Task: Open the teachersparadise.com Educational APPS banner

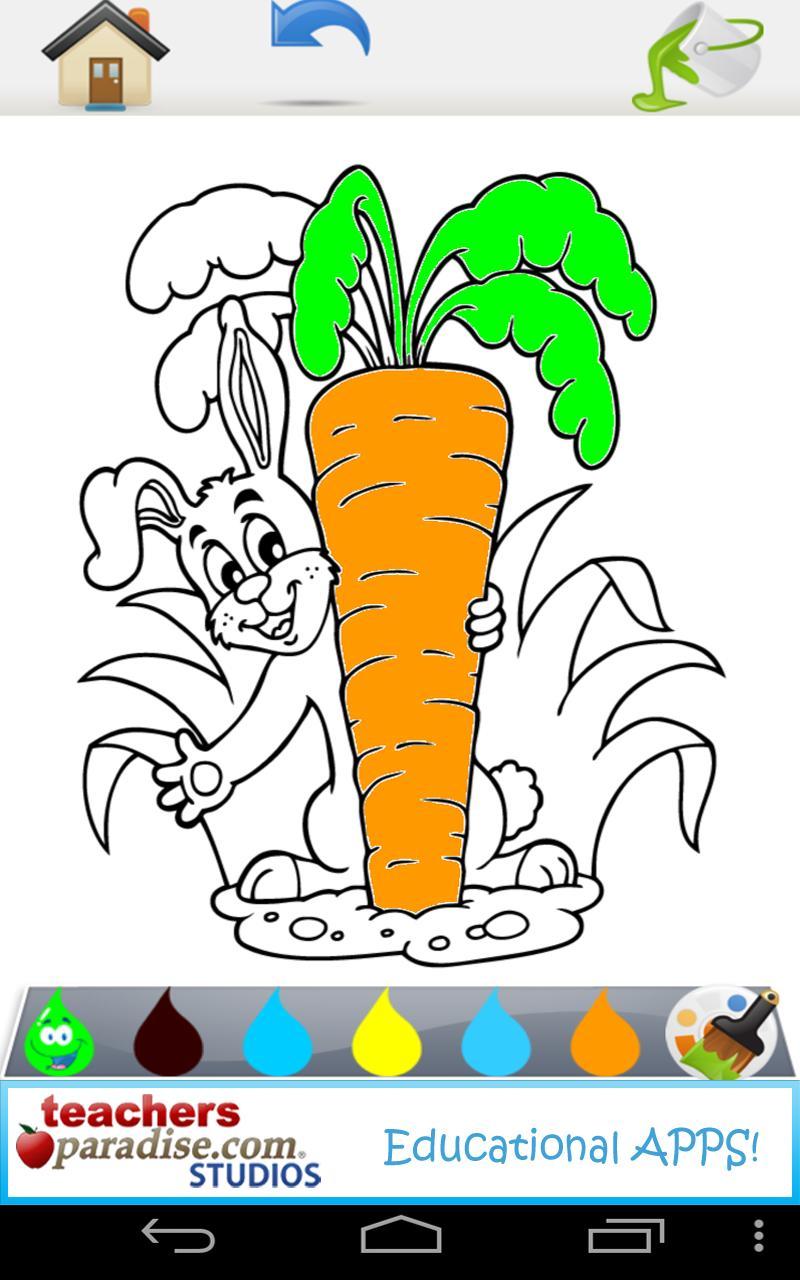Action: [x=400, y=1142]
